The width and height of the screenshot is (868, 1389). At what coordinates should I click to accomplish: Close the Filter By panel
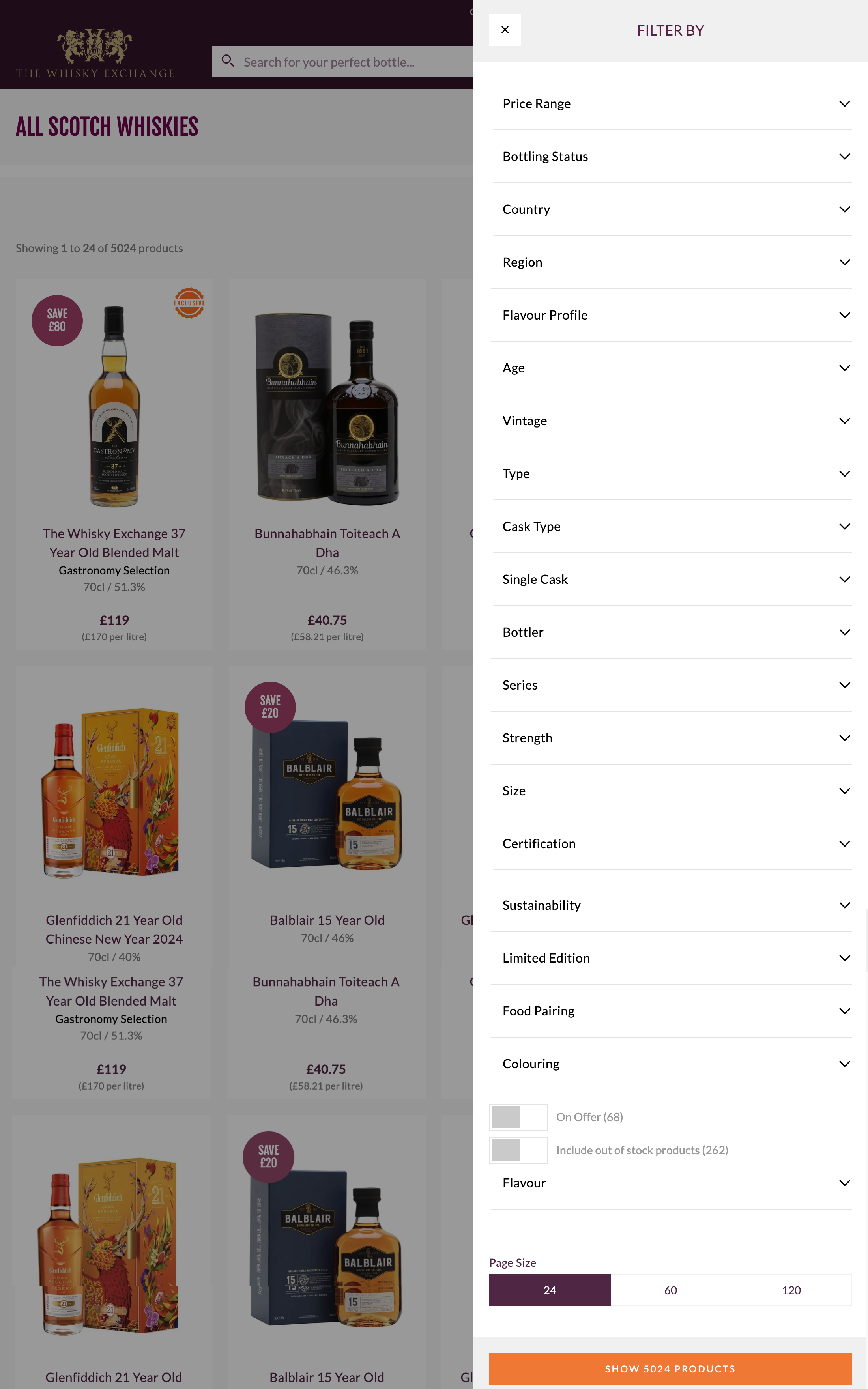[x=505, y=30]
